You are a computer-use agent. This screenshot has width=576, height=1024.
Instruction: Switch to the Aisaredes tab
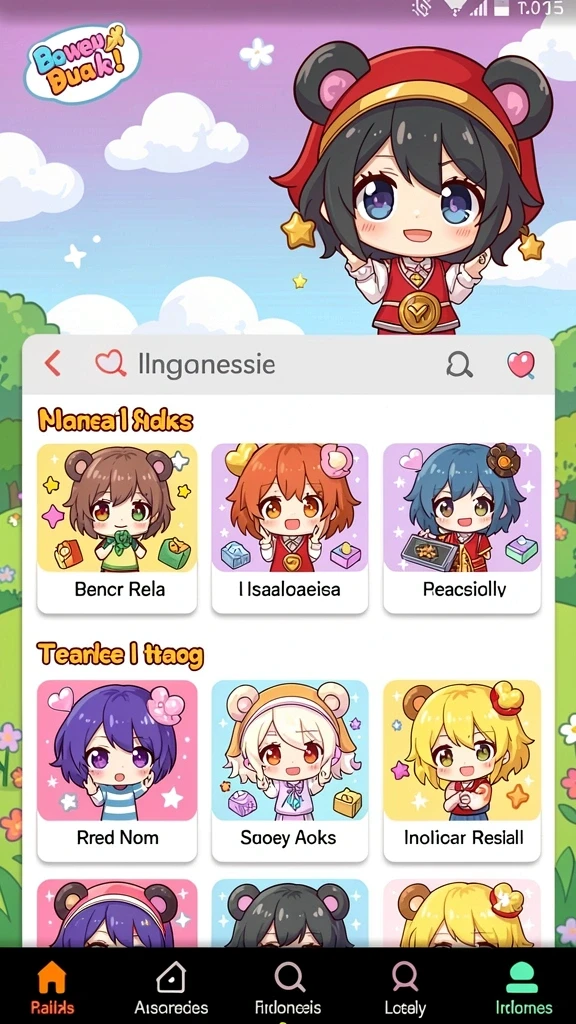pos(171,988)
